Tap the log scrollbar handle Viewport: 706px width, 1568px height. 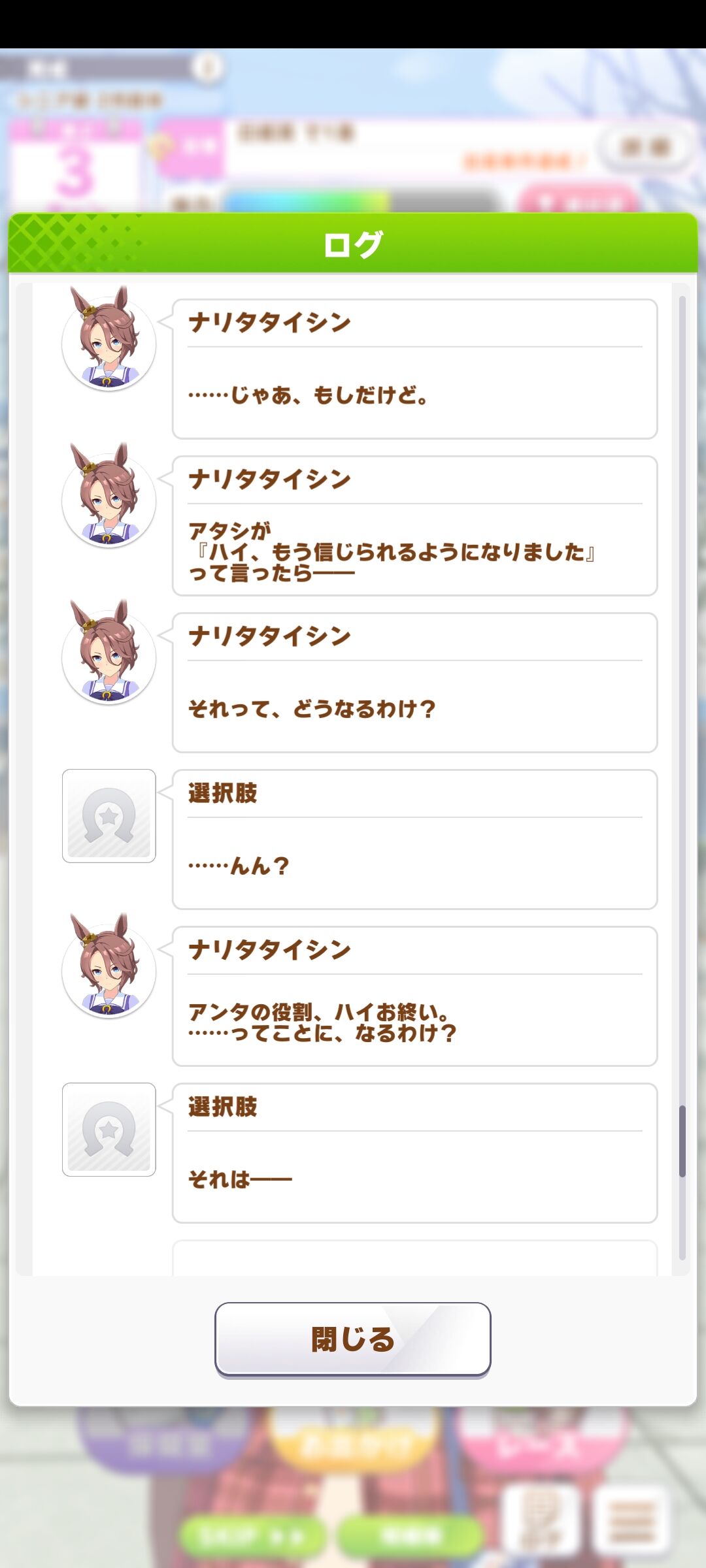pyautogui.click(x=682, y=1141)
